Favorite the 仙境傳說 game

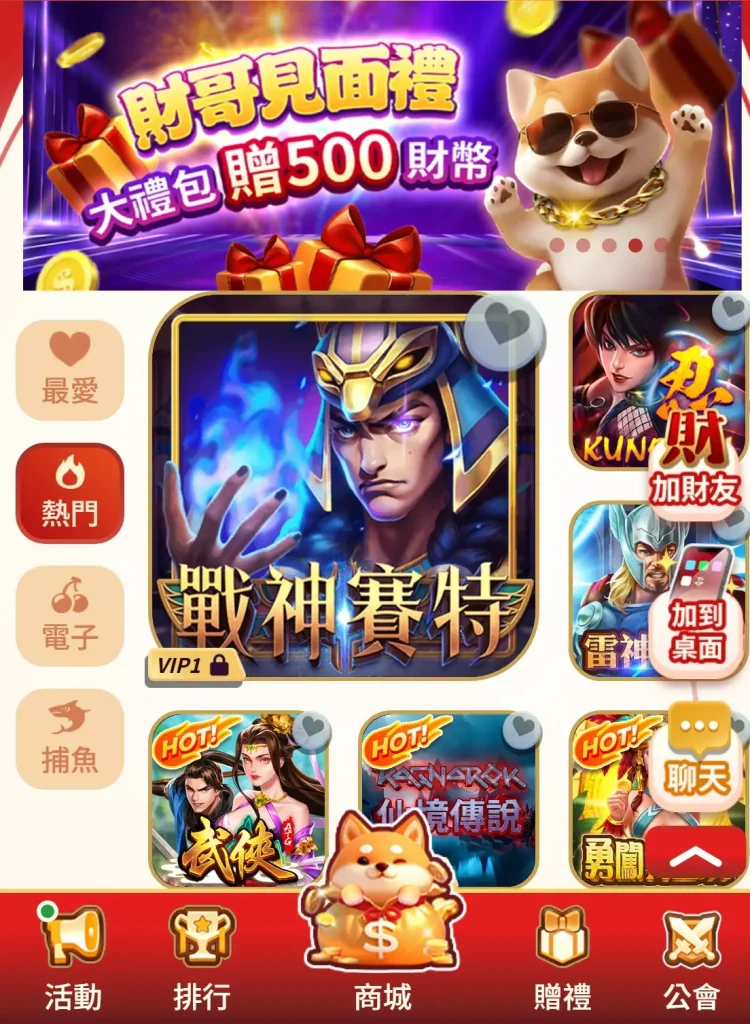coord(522,732)
